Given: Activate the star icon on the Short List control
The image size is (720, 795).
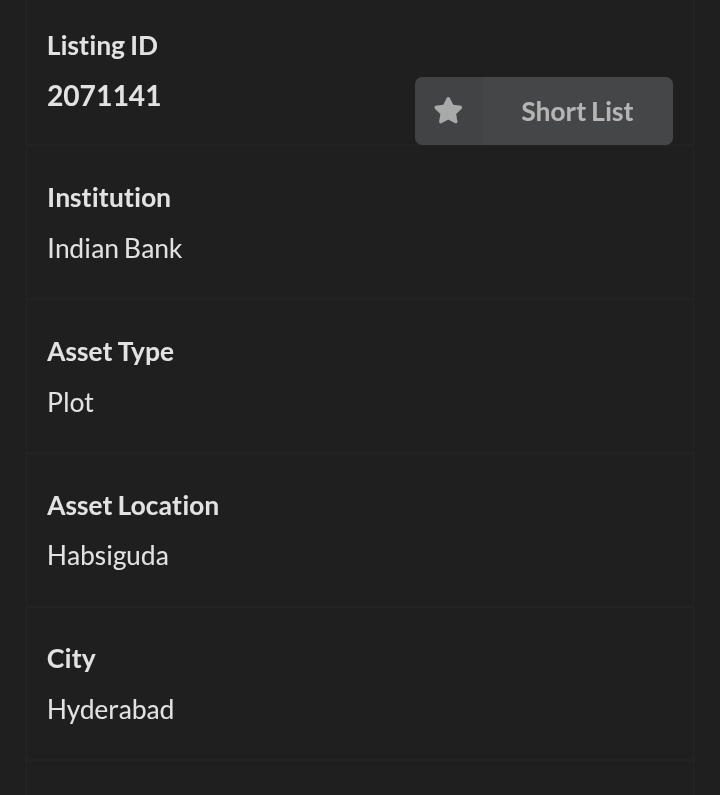Looking at the screenshot, I should click(x=448, y=111).
